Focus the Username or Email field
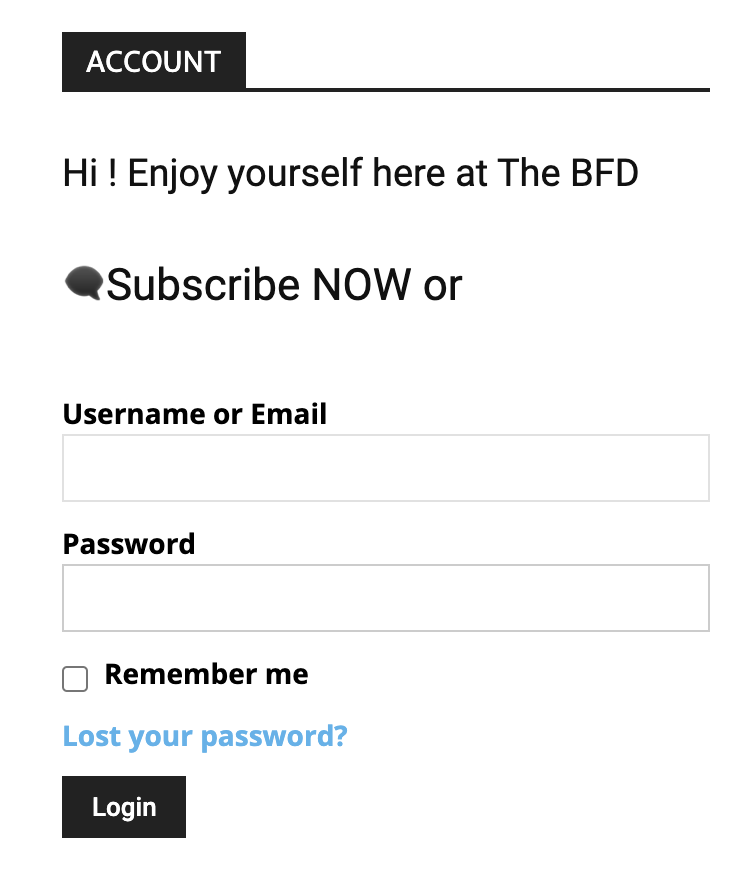This screenshot has height=896, width=744. (x=386, y=468)
